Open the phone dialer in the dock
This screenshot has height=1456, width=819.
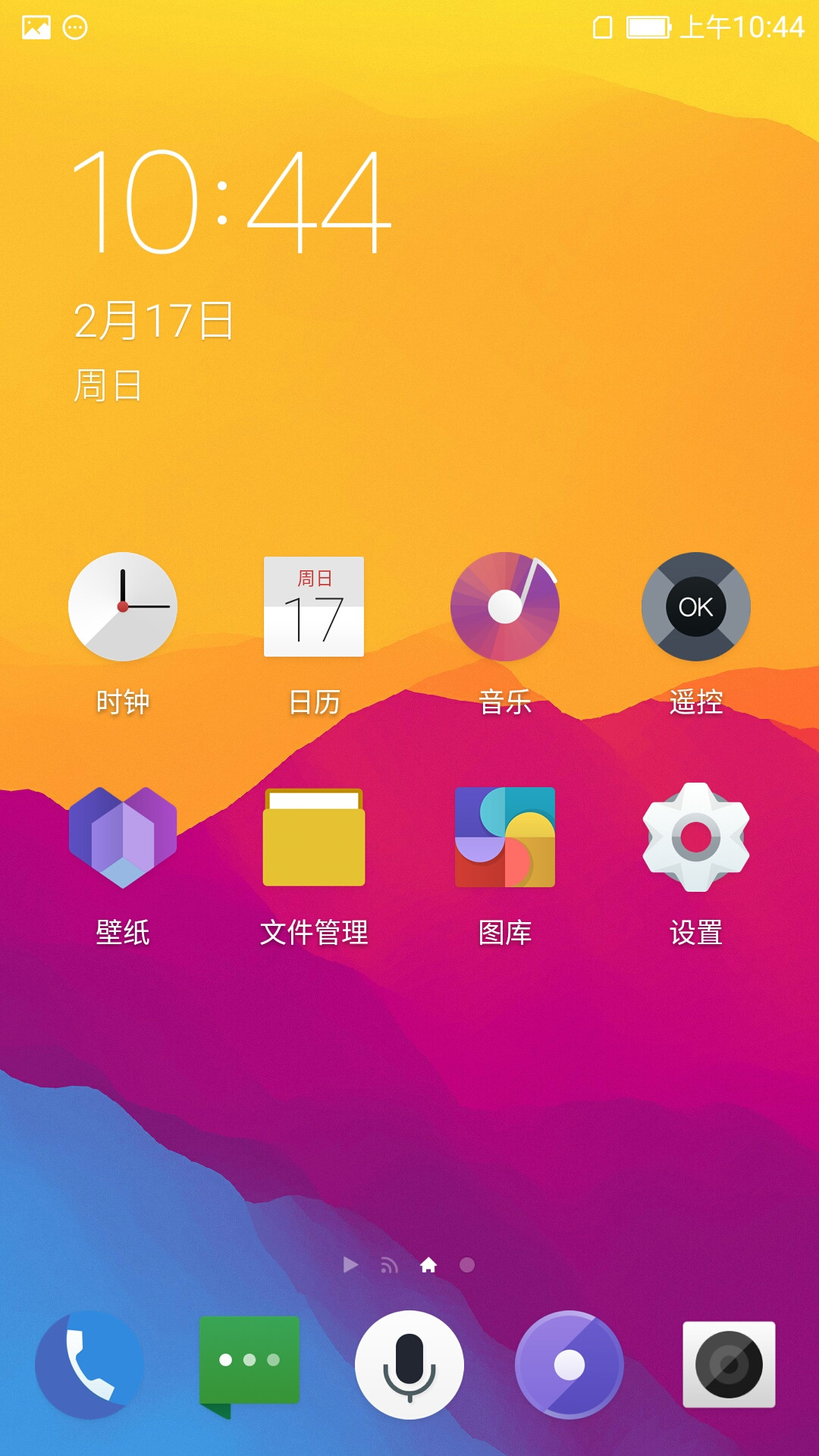click(89, 1365)
